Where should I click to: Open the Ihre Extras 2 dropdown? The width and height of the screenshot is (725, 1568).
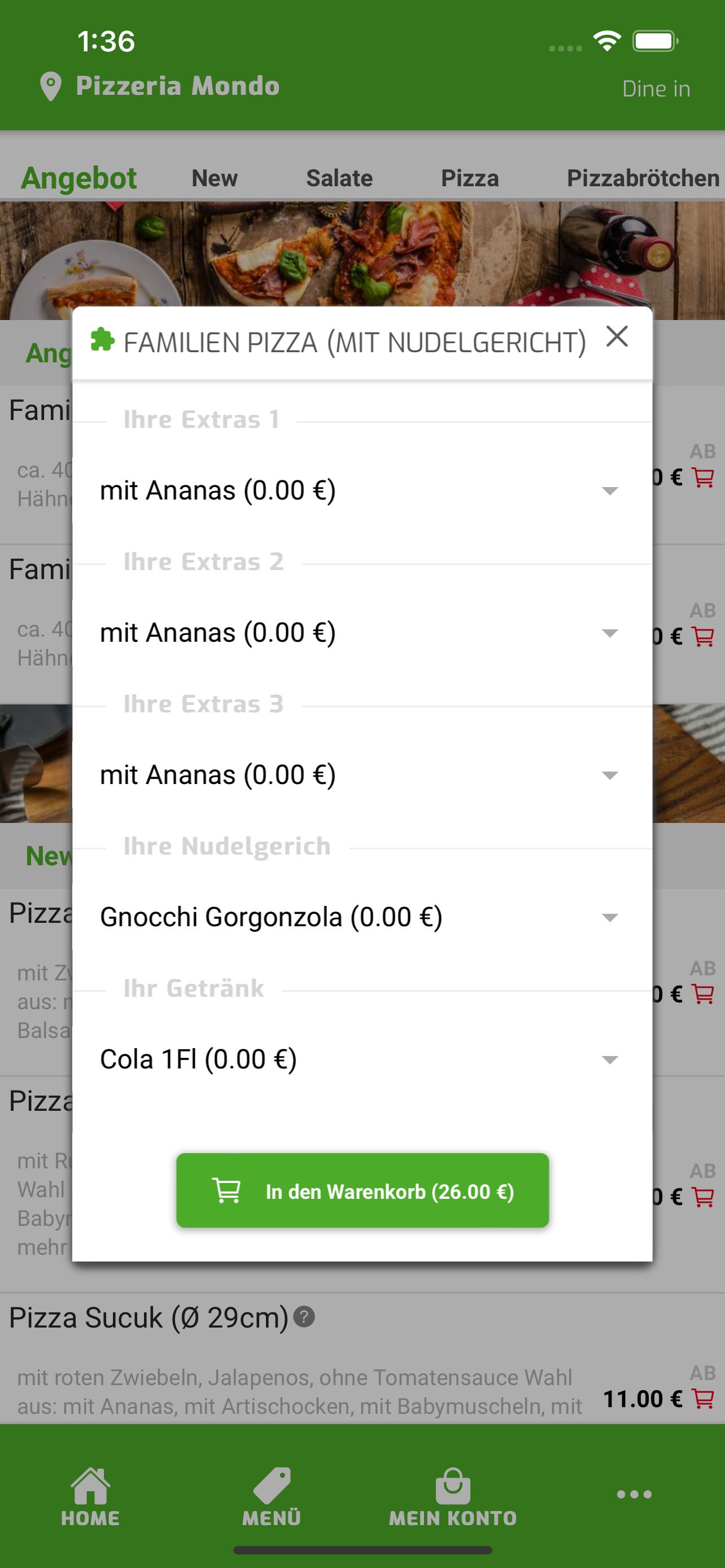pyautogui.click(x=362, y=633)
